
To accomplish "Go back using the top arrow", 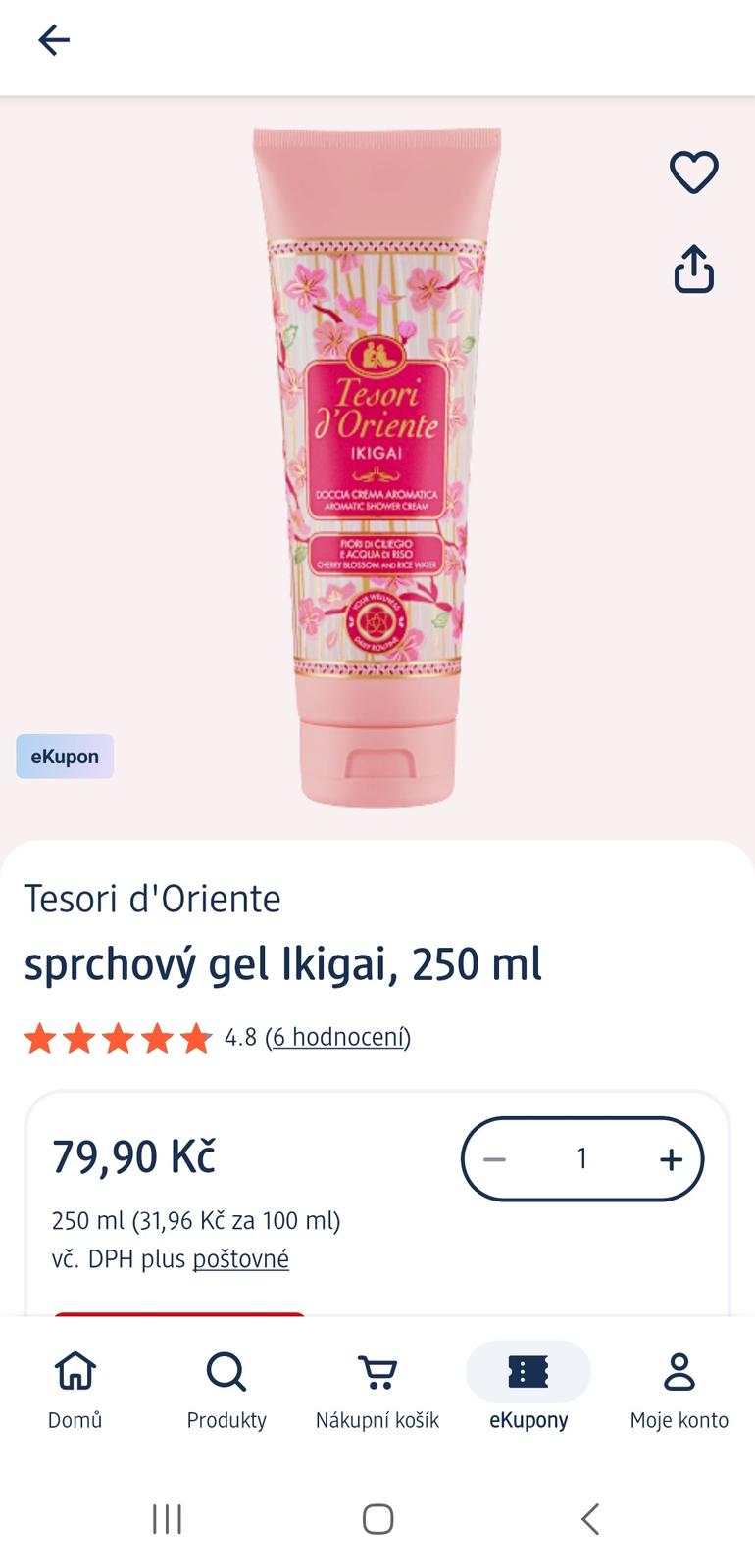I will (54, 40).
